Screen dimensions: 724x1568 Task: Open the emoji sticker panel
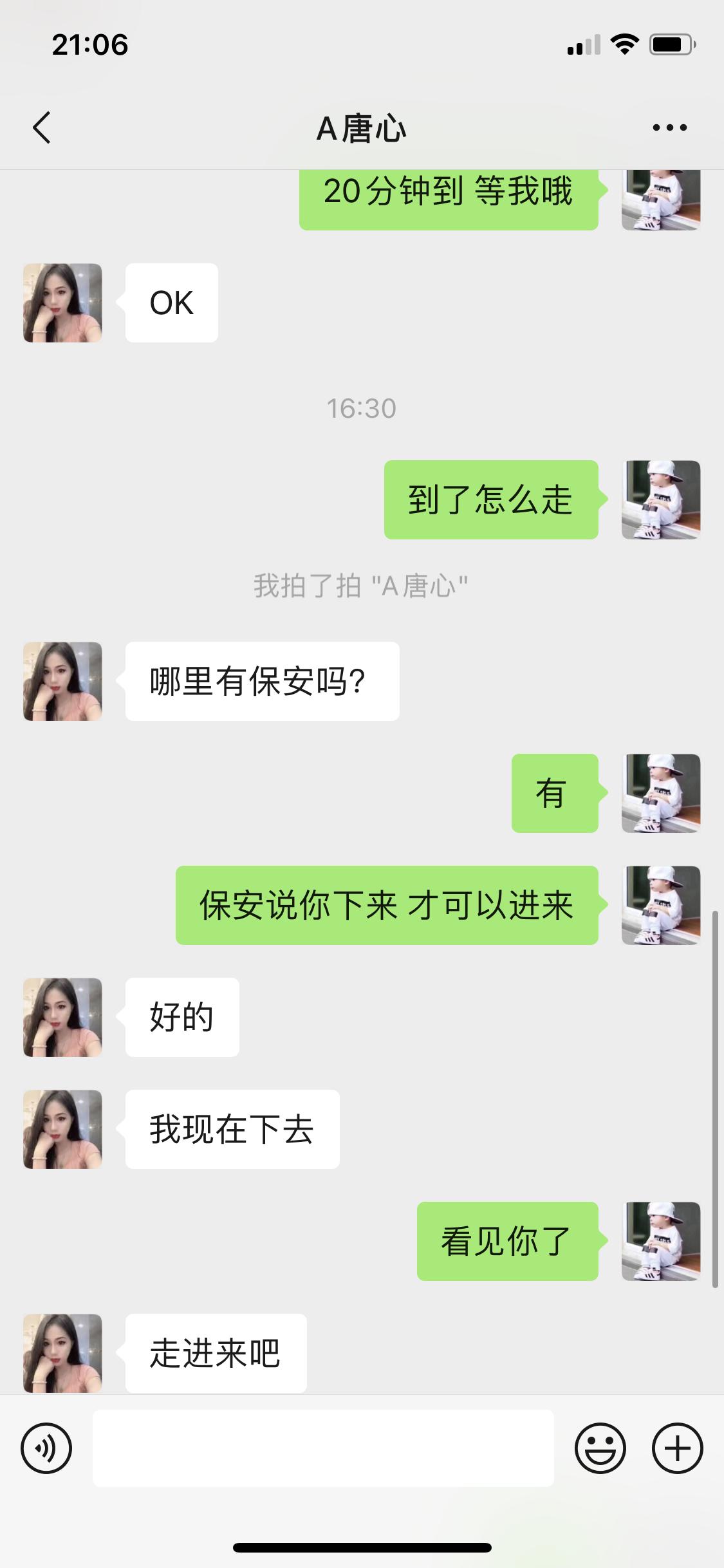[x=600, y=1448]
